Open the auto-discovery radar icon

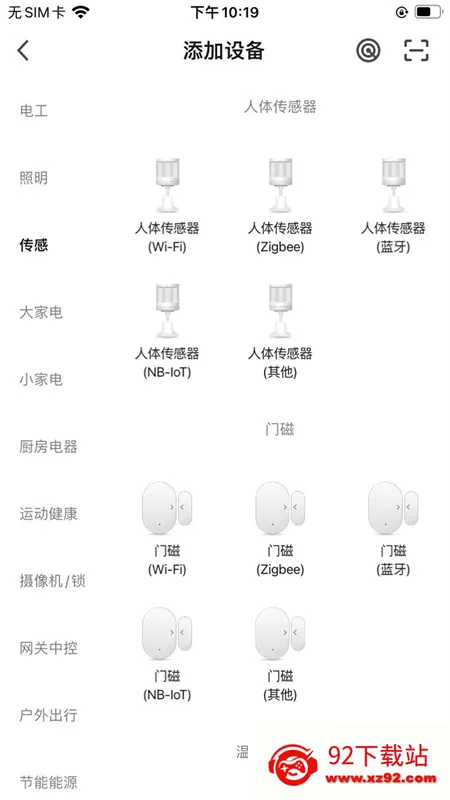(368, 51)
